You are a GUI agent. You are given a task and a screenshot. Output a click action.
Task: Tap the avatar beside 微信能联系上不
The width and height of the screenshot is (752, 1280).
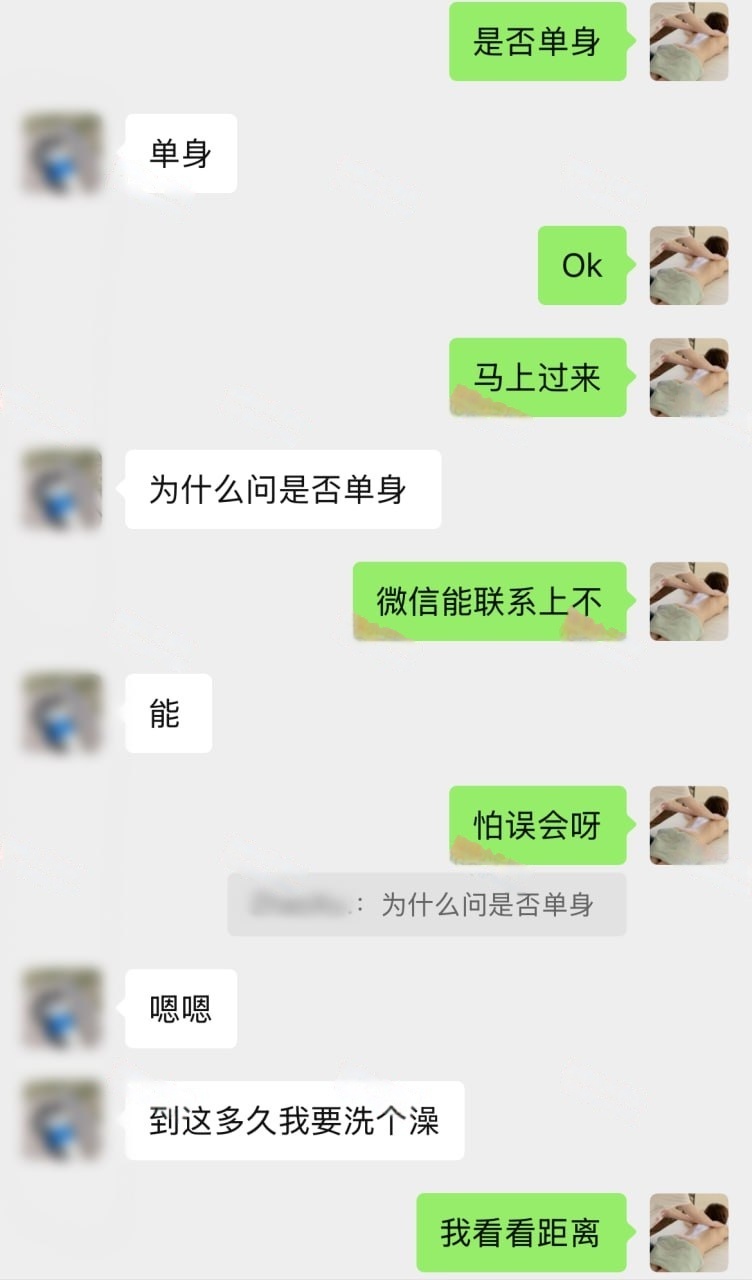coord(689,601)
